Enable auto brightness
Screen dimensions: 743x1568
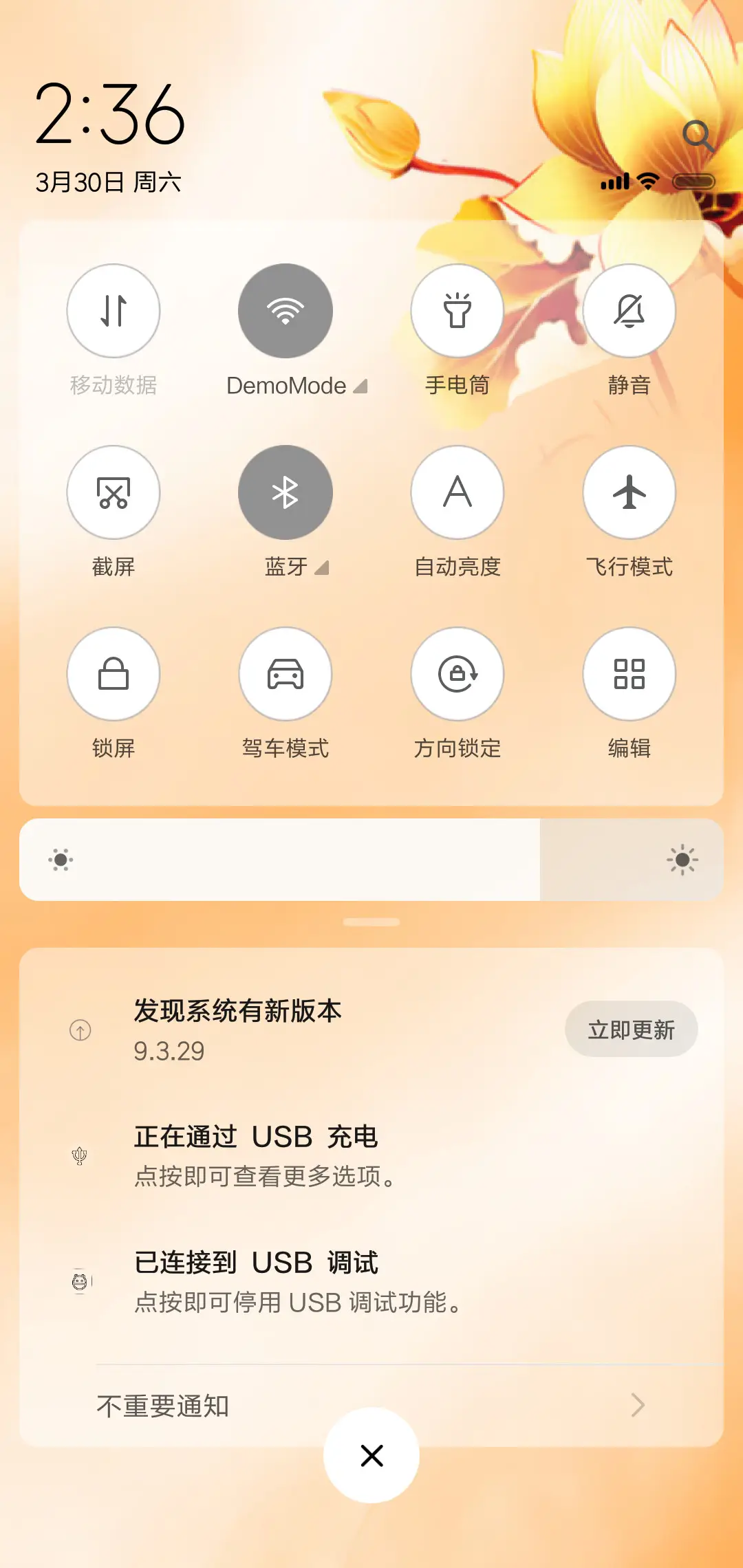457,492
